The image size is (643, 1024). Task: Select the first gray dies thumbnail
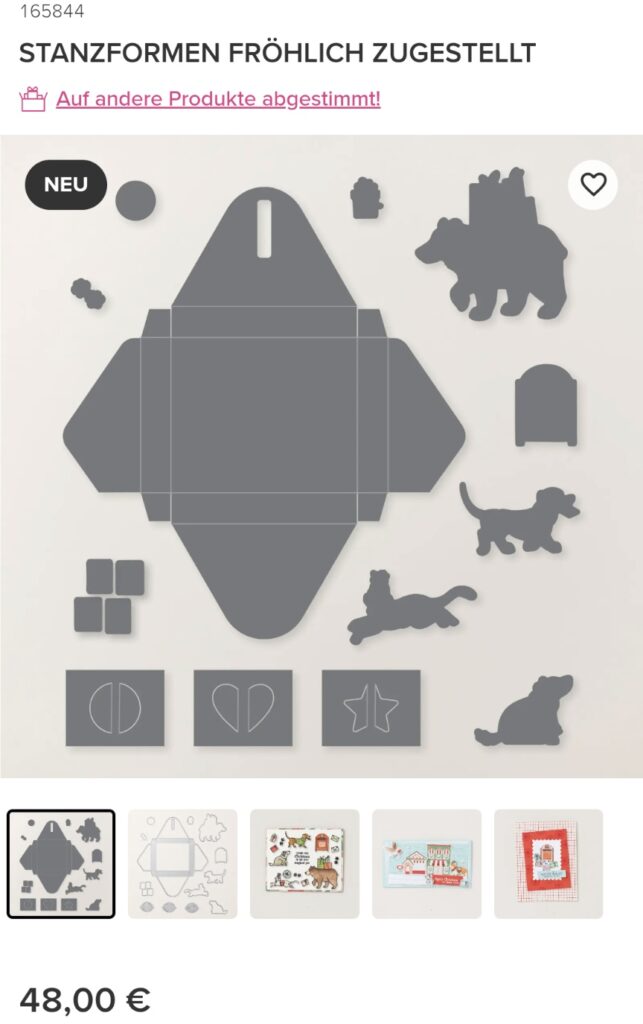pos(61,864)
